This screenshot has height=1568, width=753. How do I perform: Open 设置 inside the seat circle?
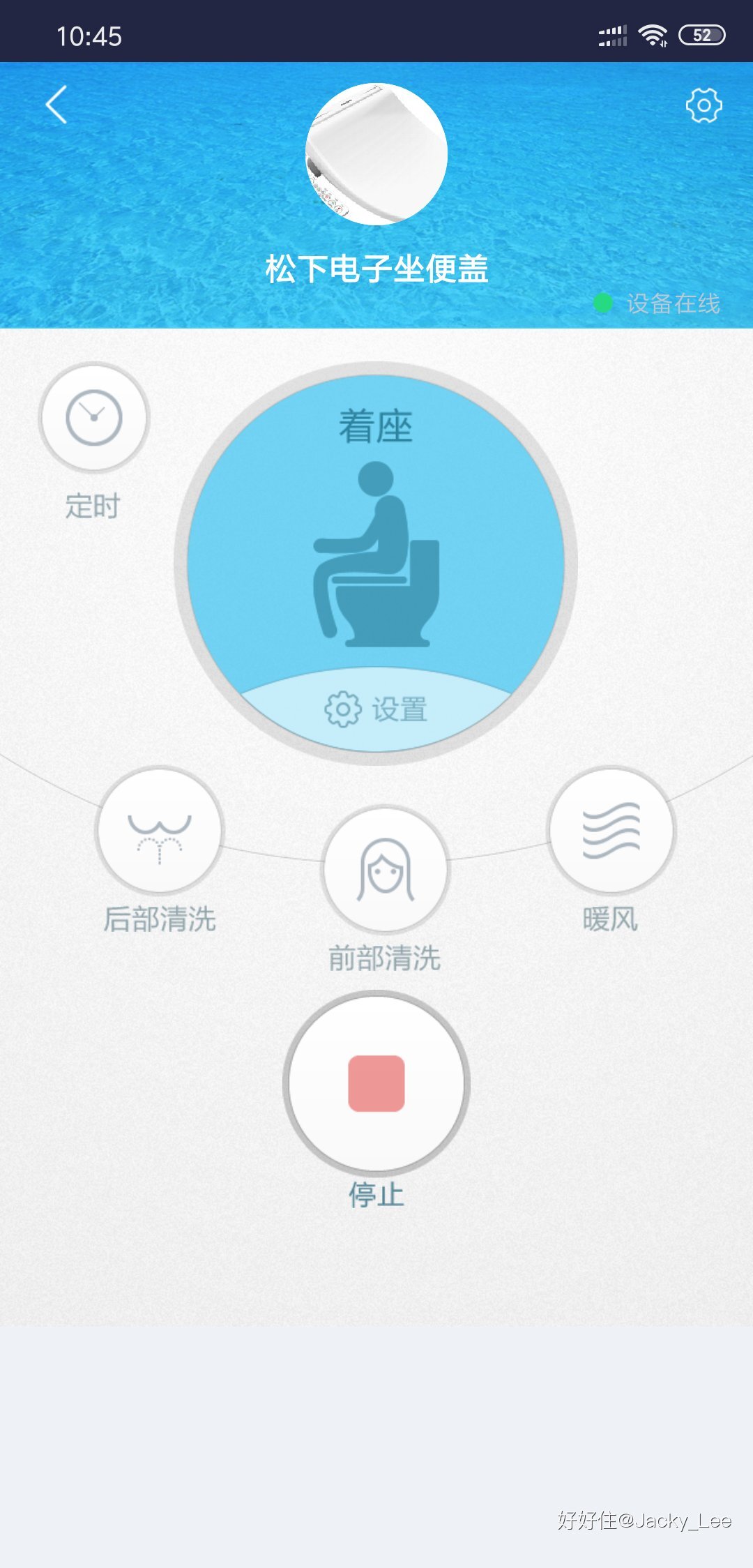point(376,709)
